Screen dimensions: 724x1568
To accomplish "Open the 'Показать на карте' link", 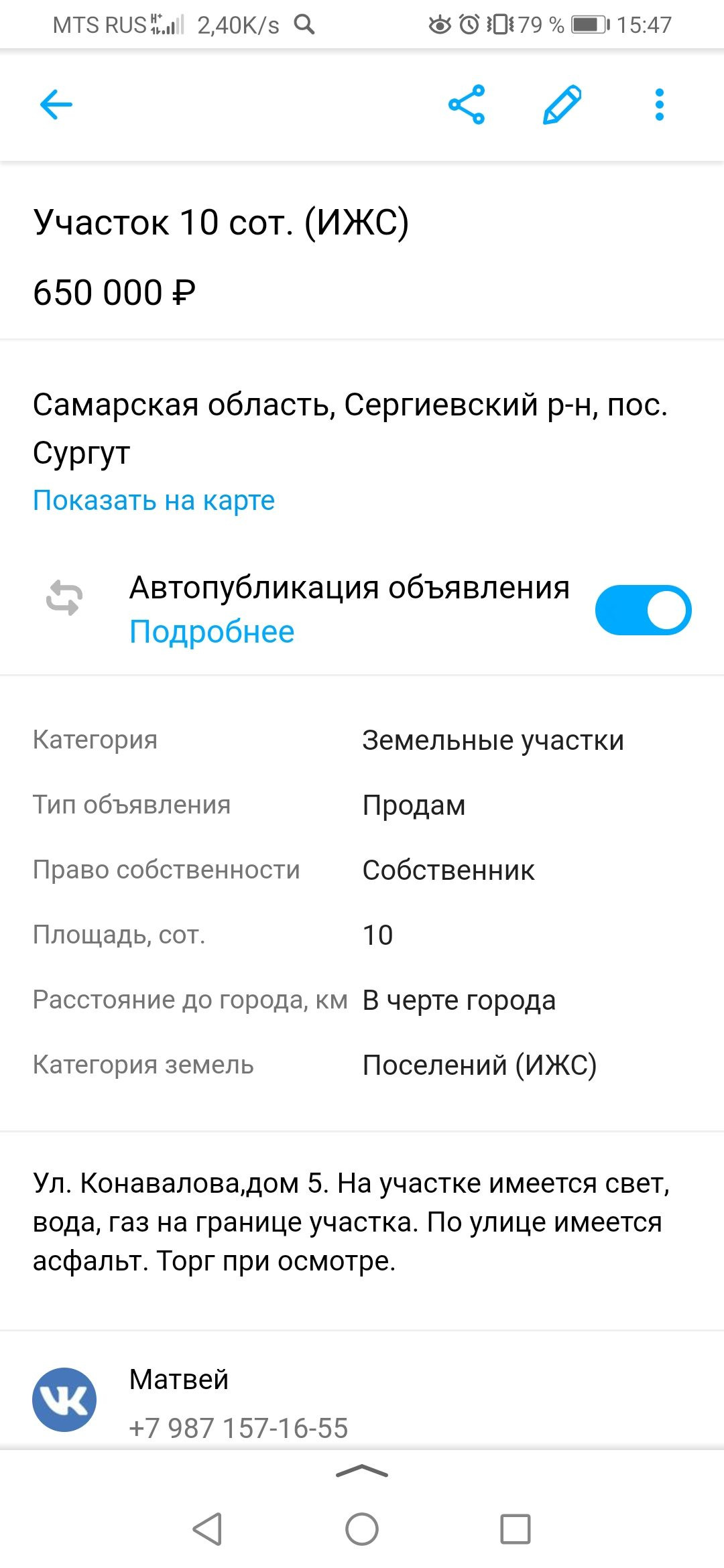I will [x=154, y=500].
